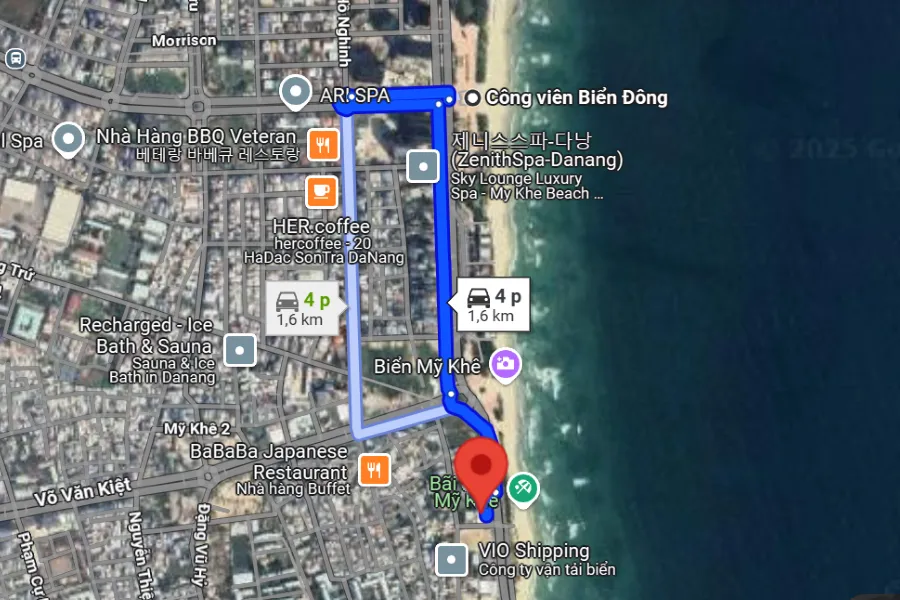Screen dimensions: 900x600
Task: Open the AR SPA location pin
Action: (296, 94)
